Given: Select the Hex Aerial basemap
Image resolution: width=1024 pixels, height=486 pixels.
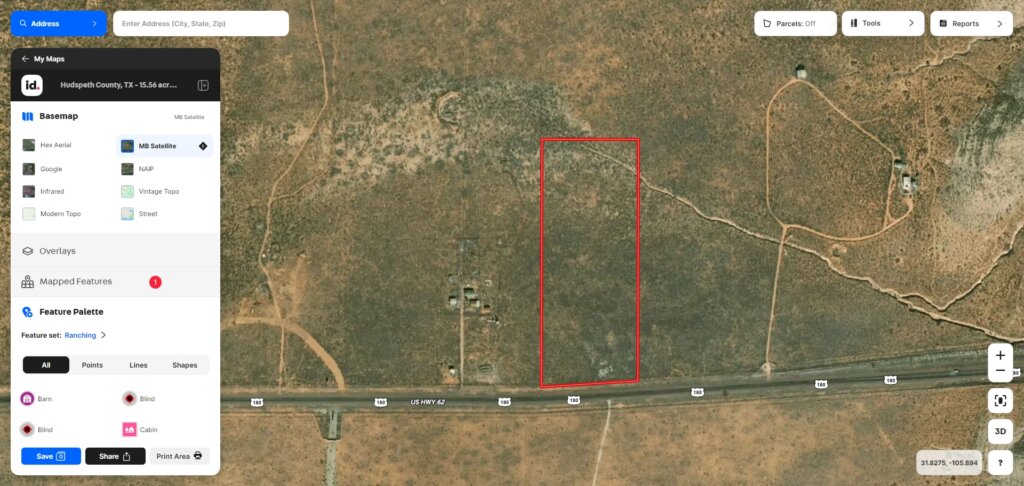Looking at the screenshot, I should (x=55, y=145).
